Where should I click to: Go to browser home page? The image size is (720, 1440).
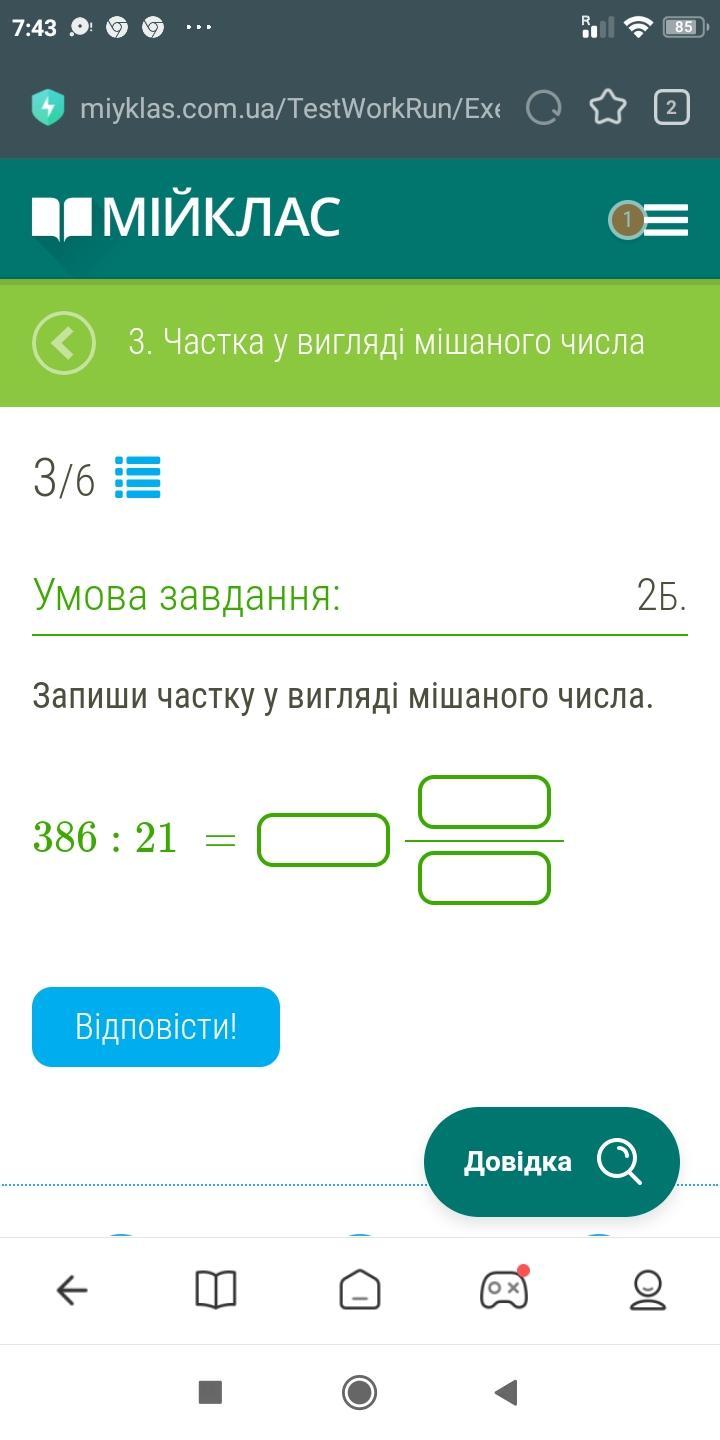(x=360, y=1290)
